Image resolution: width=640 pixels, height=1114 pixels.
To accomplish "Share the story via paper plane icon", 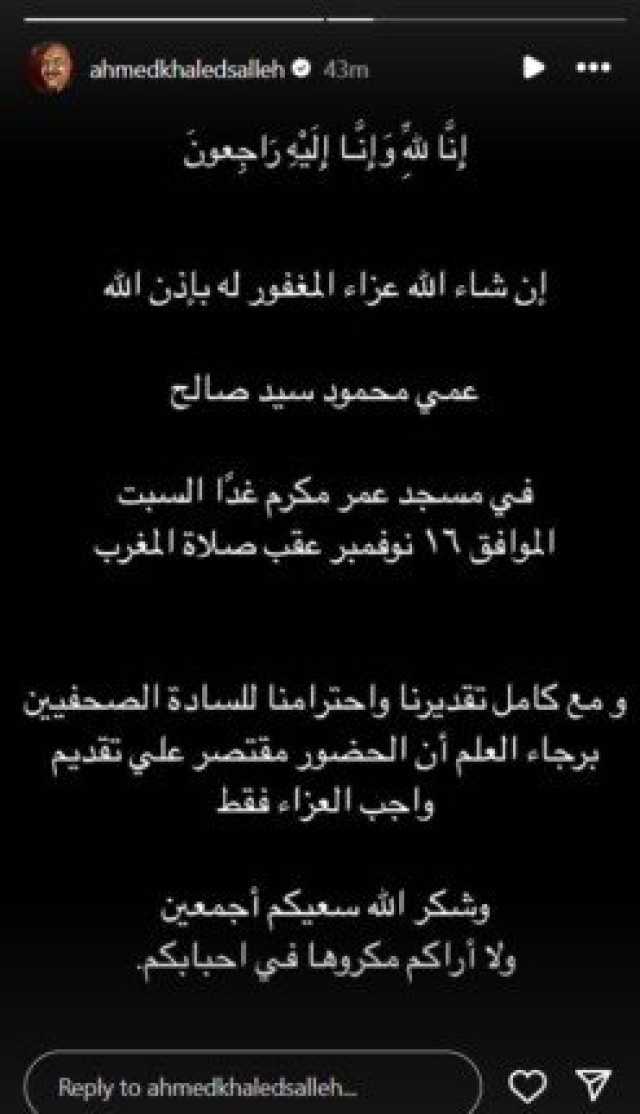I will click(x=594, y=1085).
